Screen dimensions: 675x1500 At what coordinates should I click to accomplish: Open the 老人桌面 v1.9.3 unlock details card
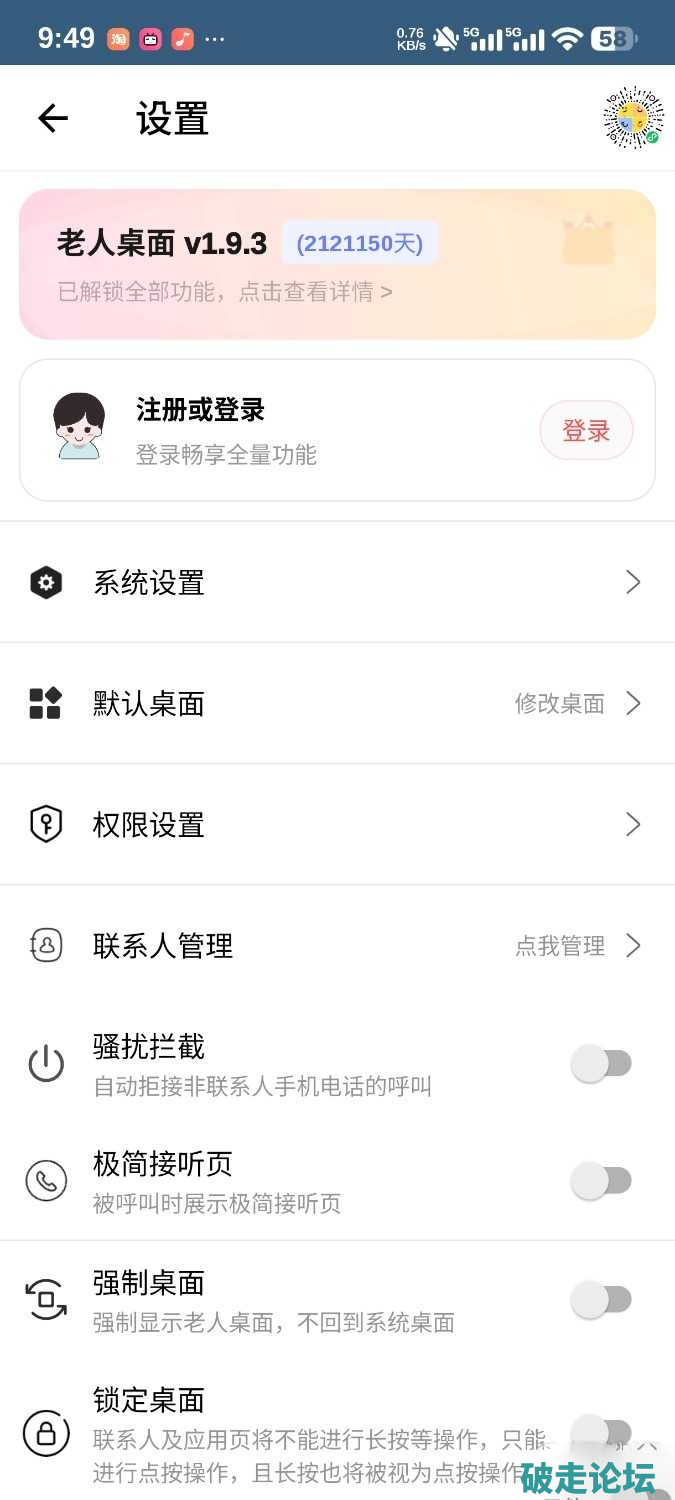click(337, 265)
